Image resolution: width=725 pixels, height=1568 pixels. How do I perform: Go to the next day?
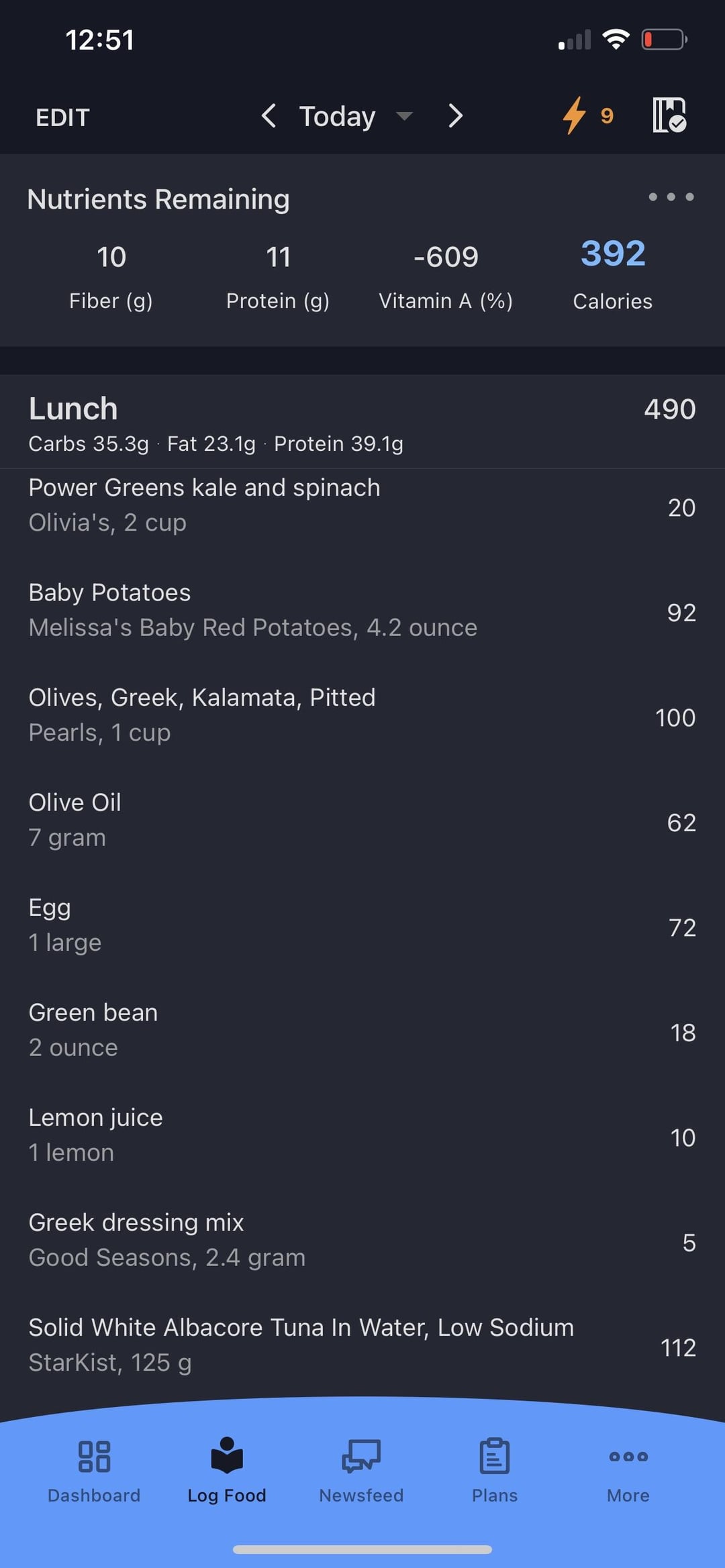(455, 116)
